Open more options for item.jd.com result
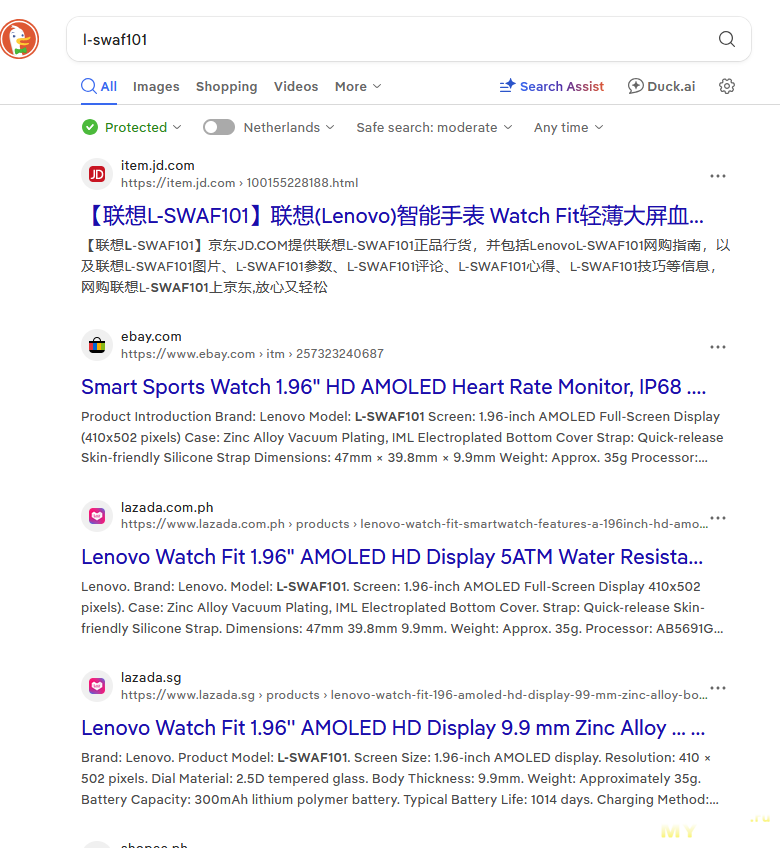780x848 pixels. [x=718, y=176]
